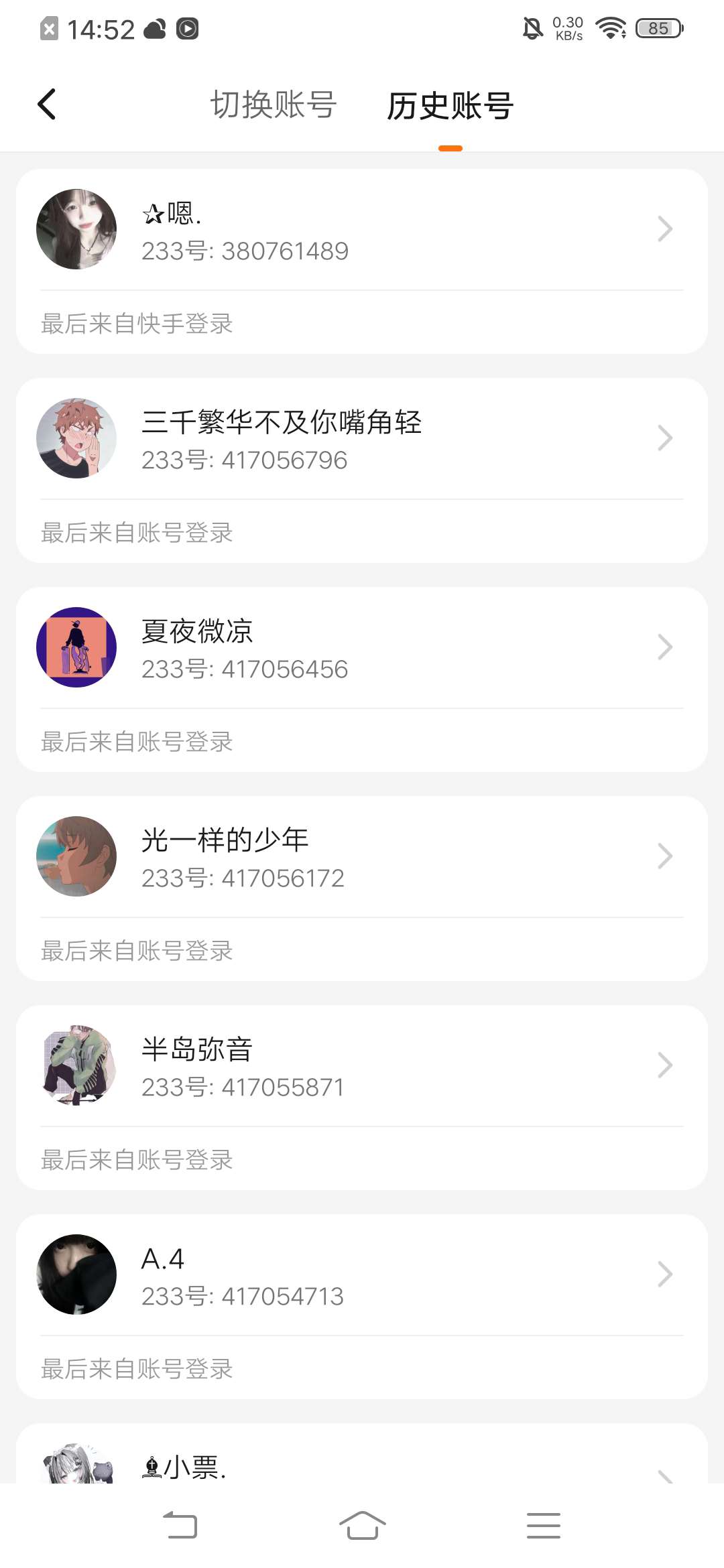Go back using the top-left arrow
724x1568 pixels.
click(47, 105)
